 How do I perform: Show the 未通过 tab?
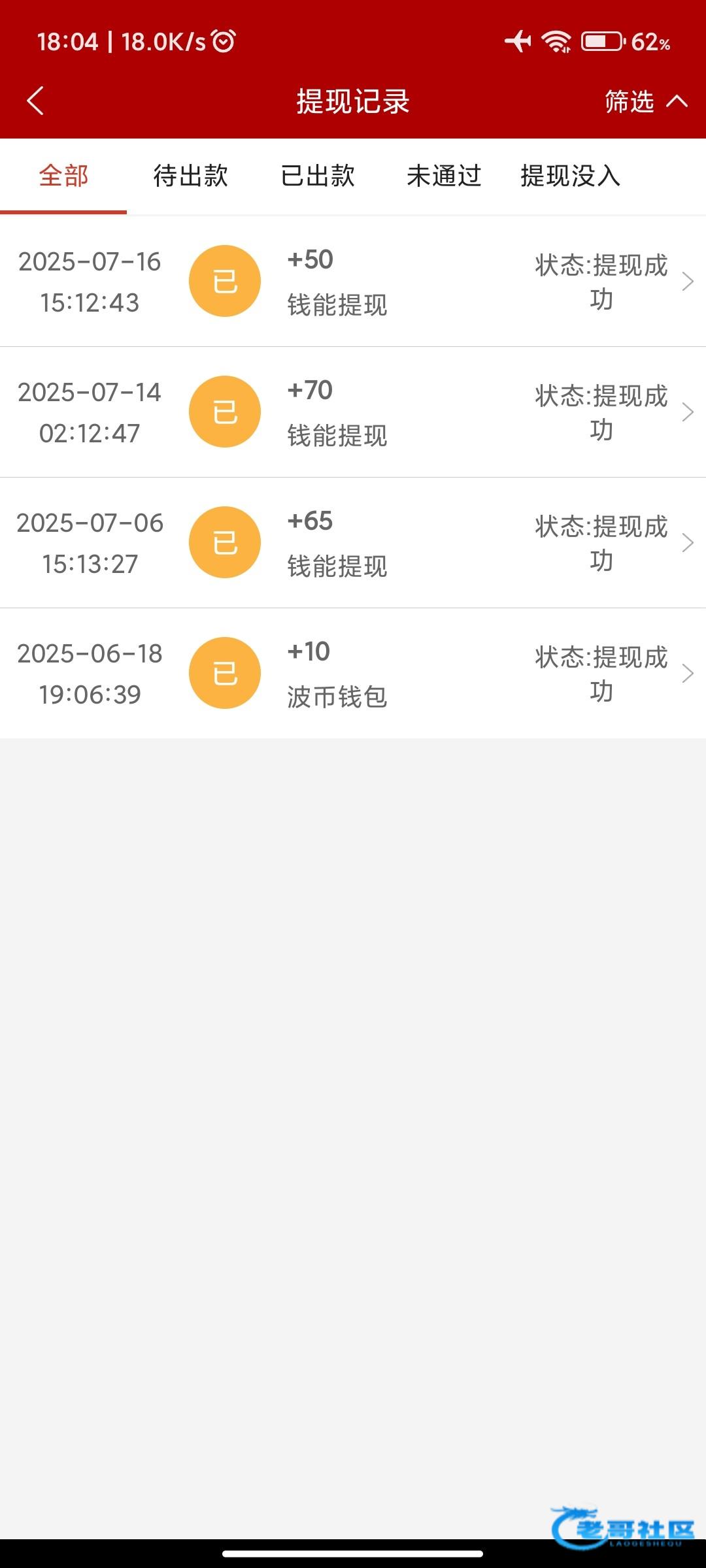click(444, 176)
